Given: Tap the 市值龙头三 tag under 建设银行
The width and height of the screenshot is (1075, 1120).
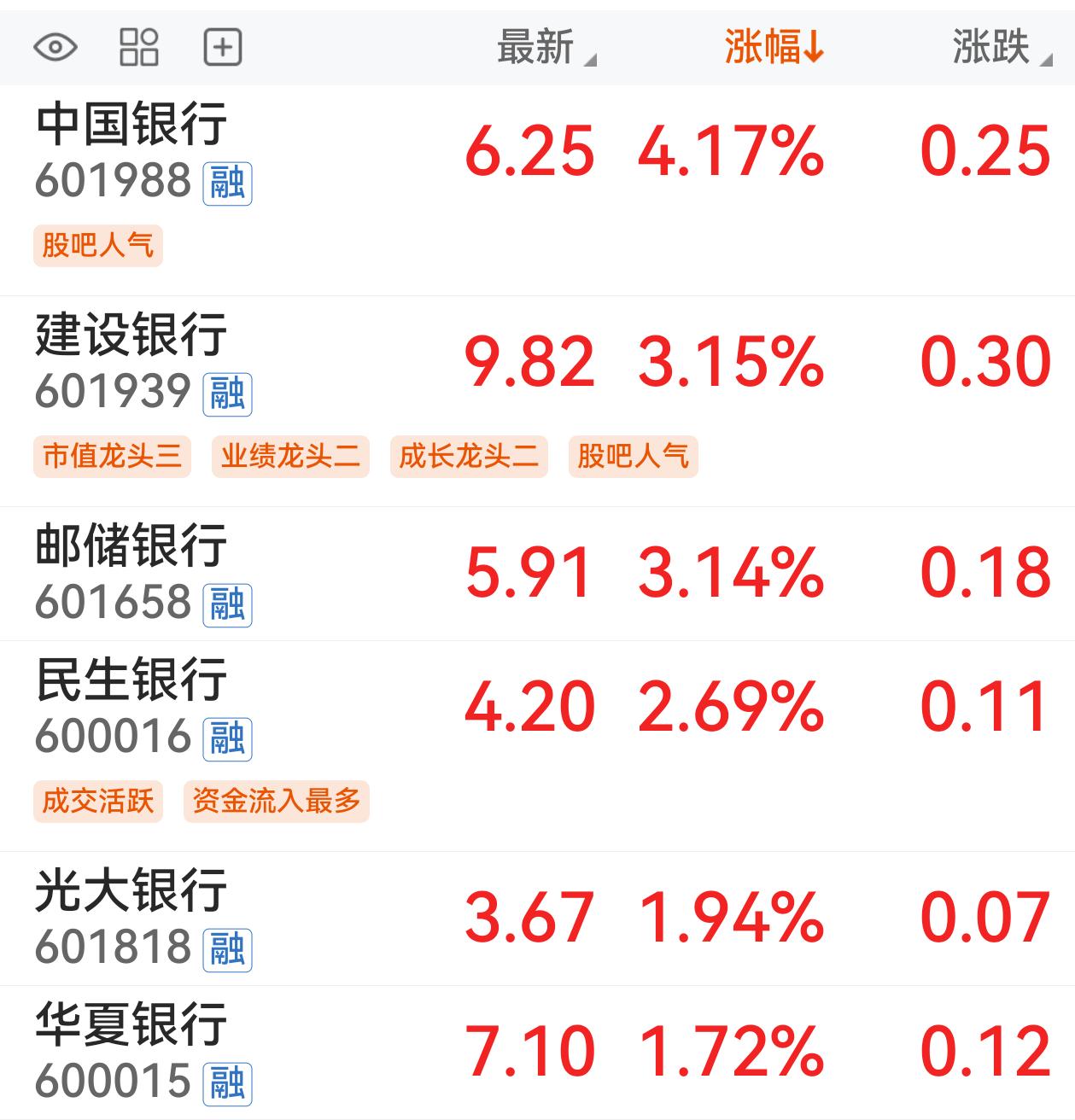Looking at the screenshot, I should click(x=112, y=456).
